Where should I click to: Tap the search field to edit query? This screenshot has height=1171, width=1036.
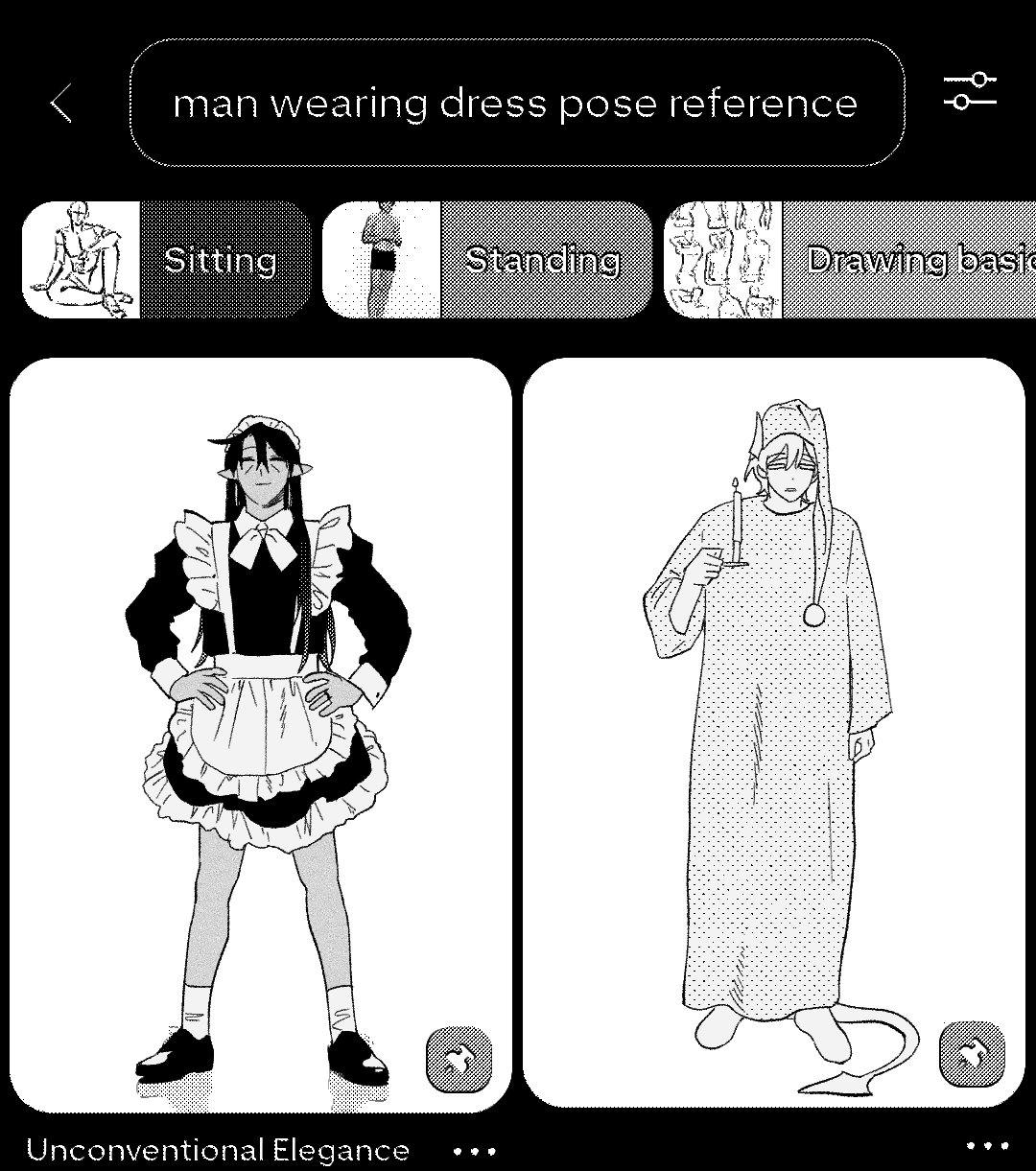516,103
